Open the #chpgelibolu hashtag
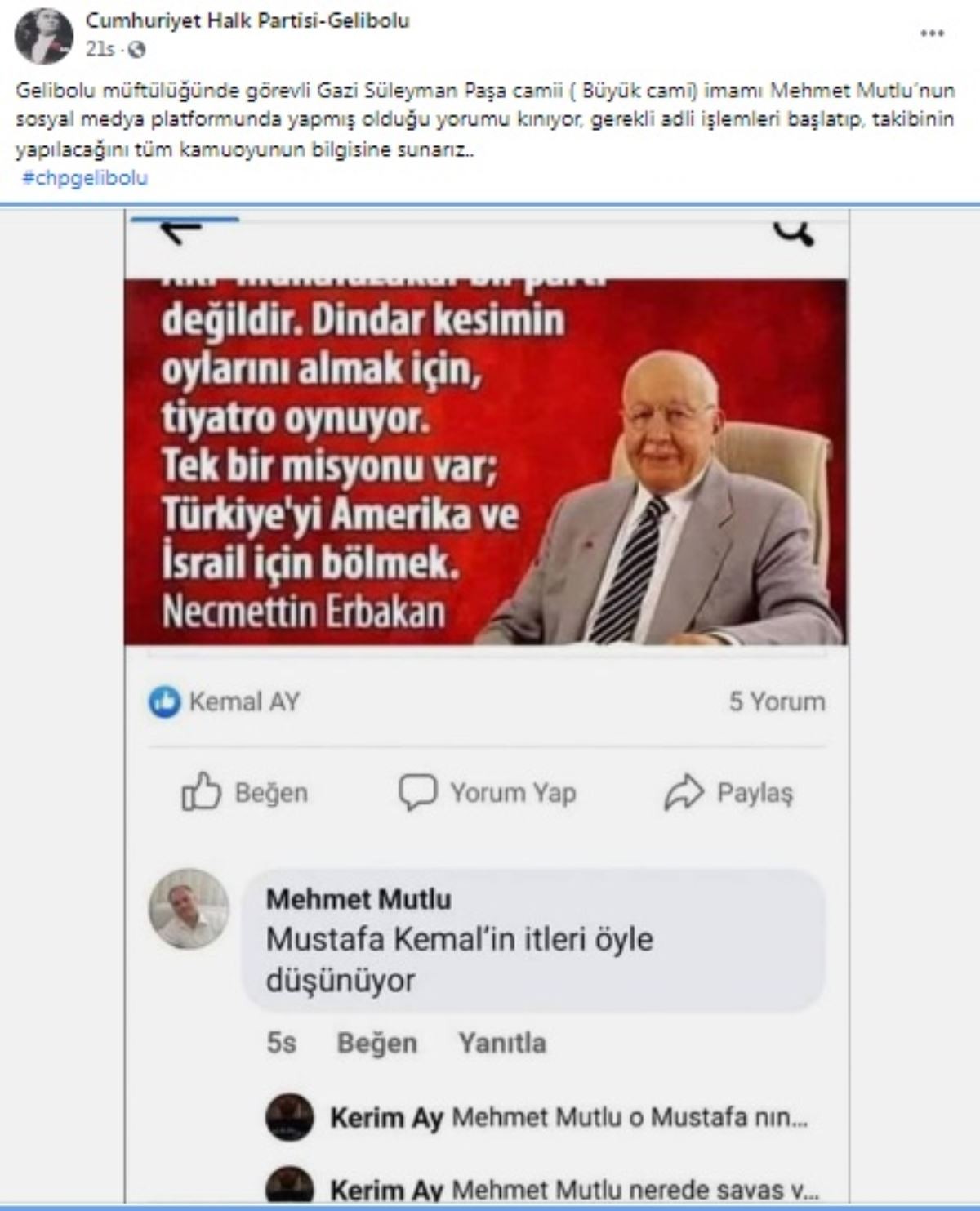Image resolution: width=980 pixels, height=1211 pixels. click(x=85, y=178)
